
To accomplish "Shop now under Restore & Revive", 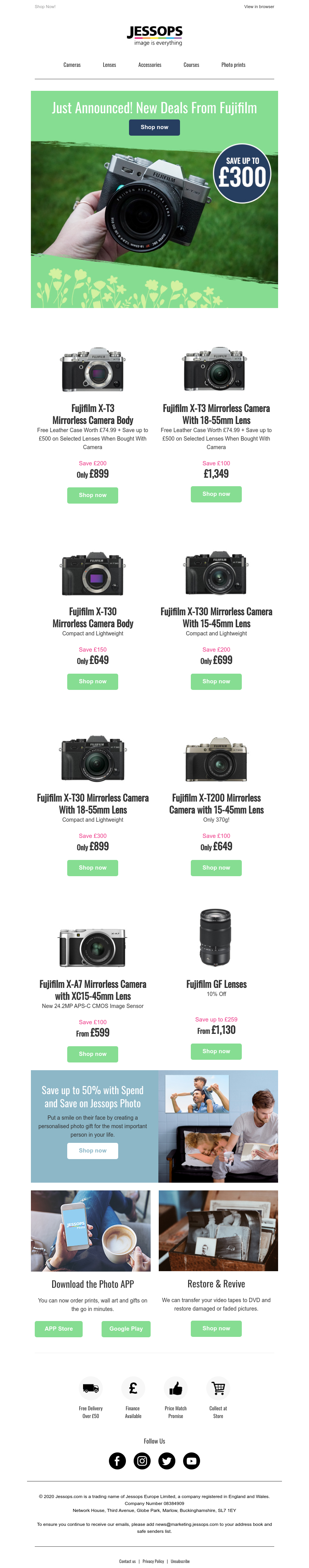I will pyautogui.click(x=216, y=1328).
